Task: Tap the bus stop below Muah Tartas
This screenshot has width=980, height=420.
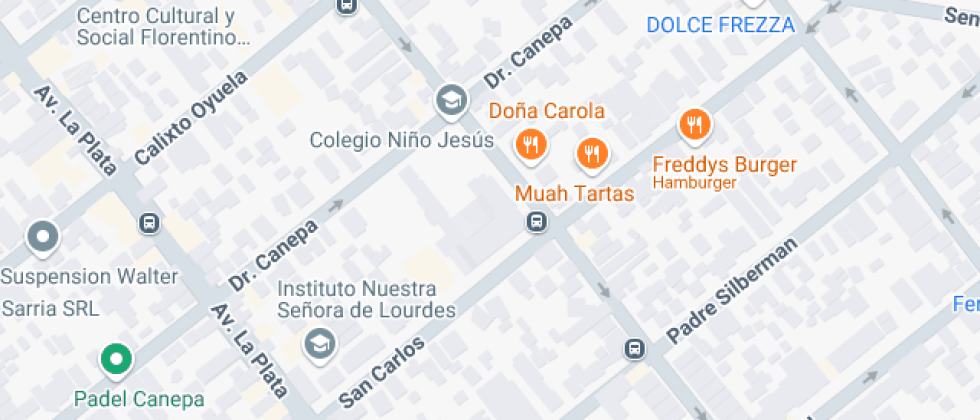Action: [537, 221]
